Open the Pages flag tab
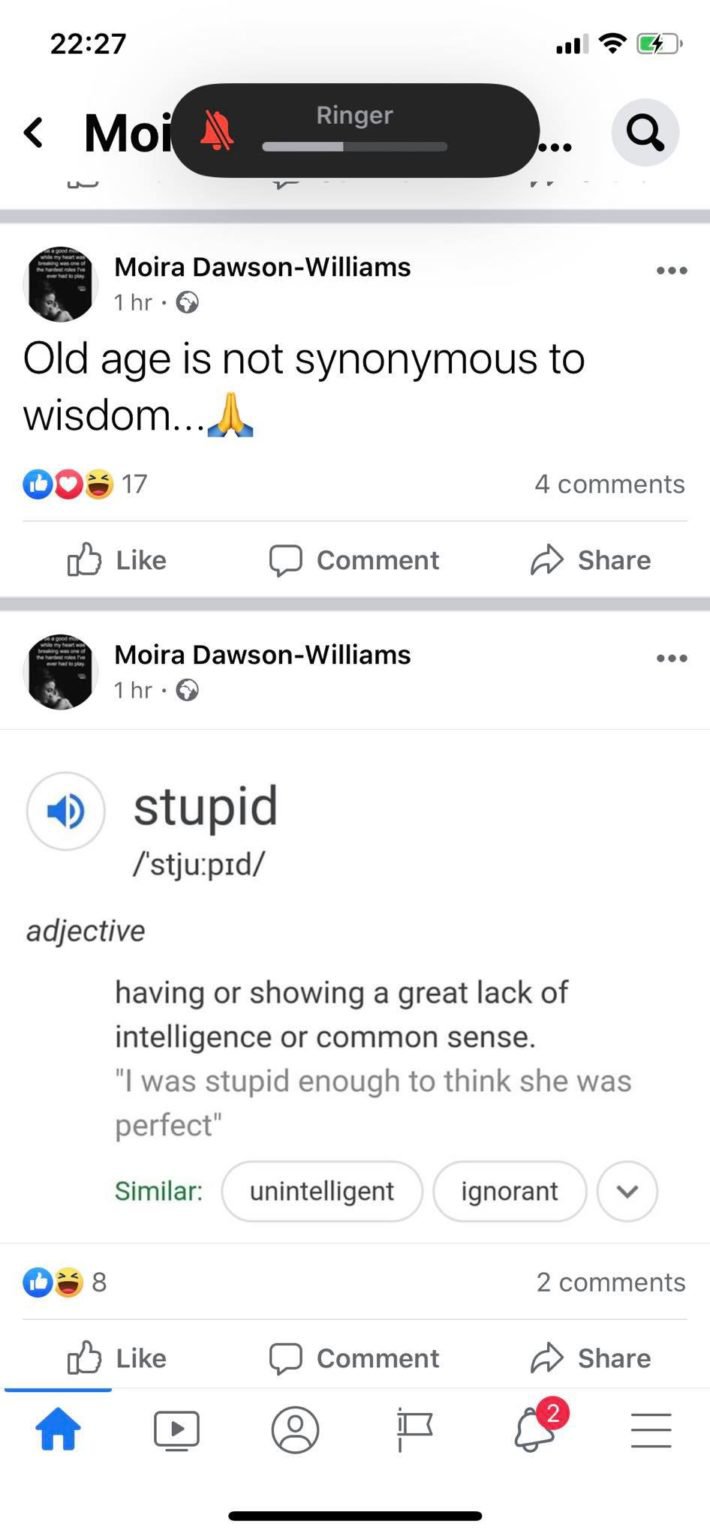The height and width of the screenshot is (1536, 710). (414, 1431)
